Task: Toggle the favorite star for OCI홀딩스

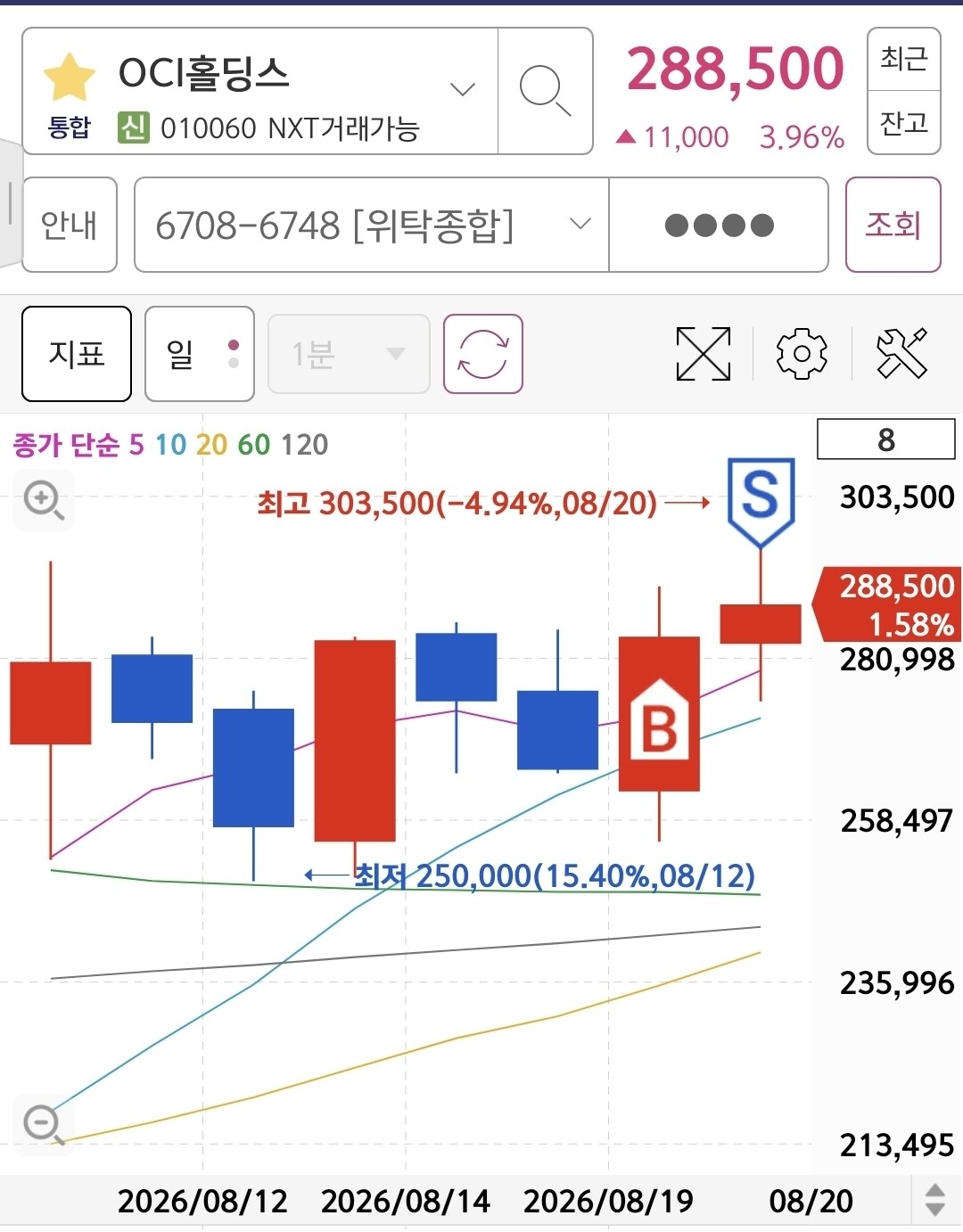Action: [x=69, y=77]
